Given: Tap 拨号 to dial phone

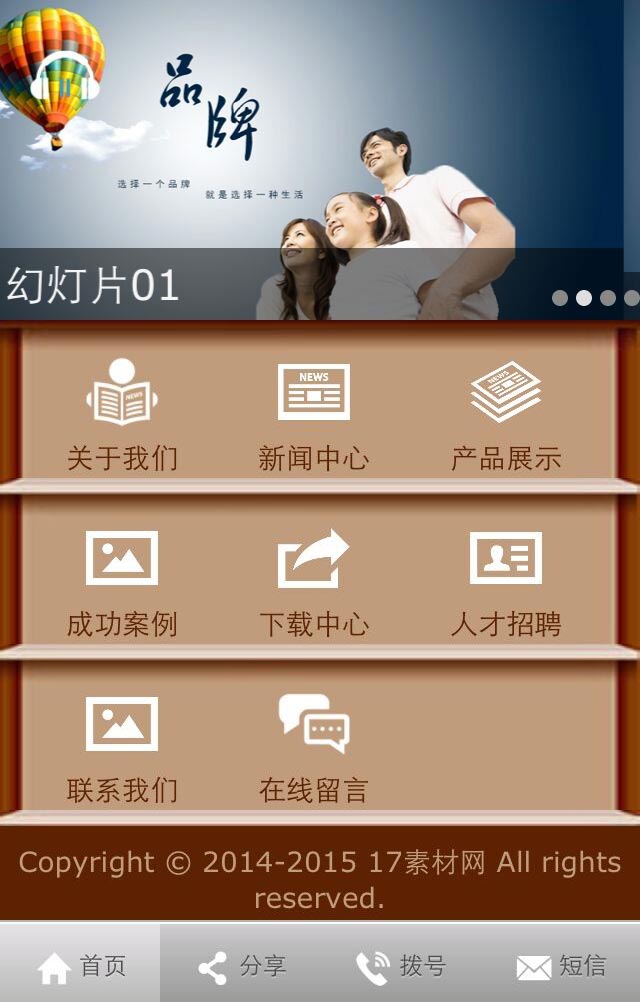Looking at the screenshot, I should 400,966.
